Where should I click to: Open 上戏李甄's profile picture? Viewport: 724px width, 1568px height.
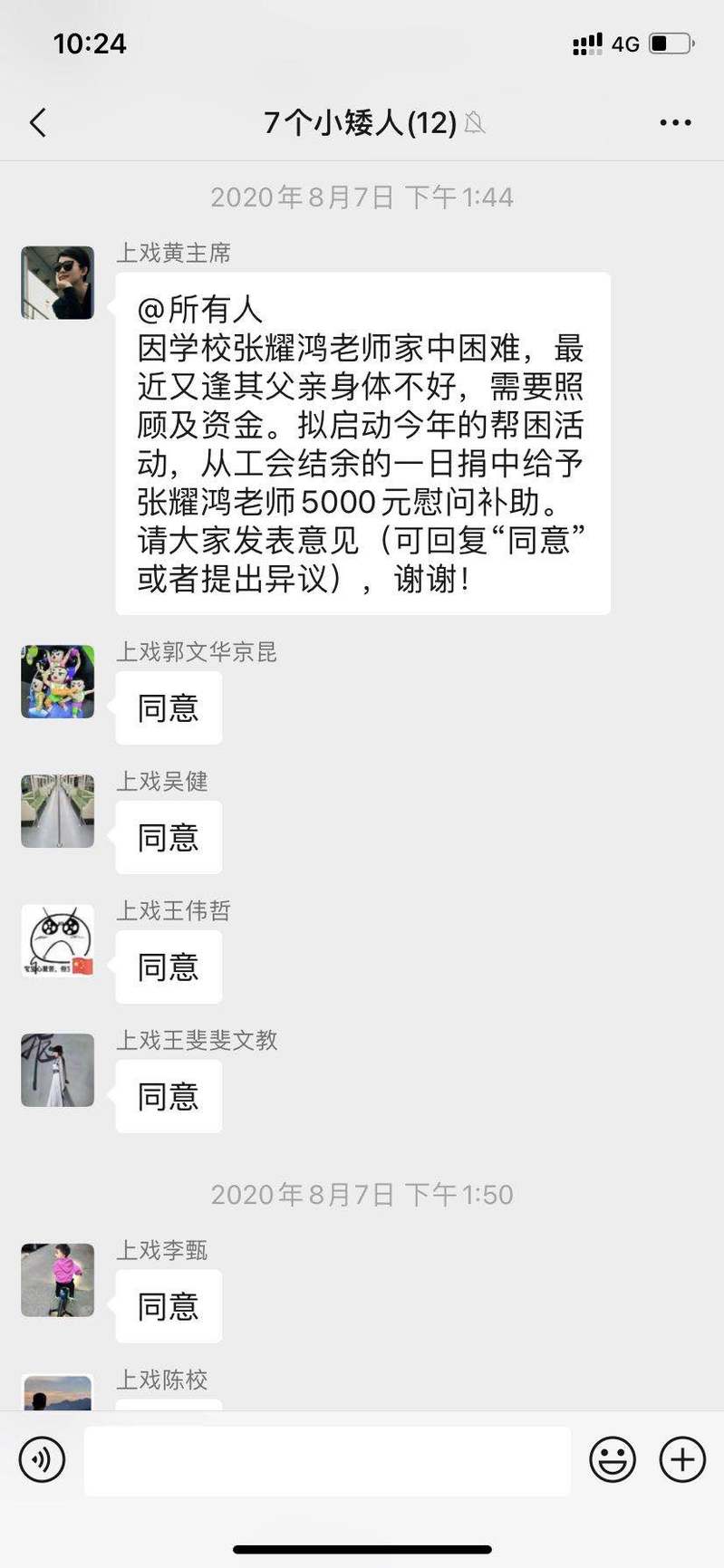[x=58, y=1279]
